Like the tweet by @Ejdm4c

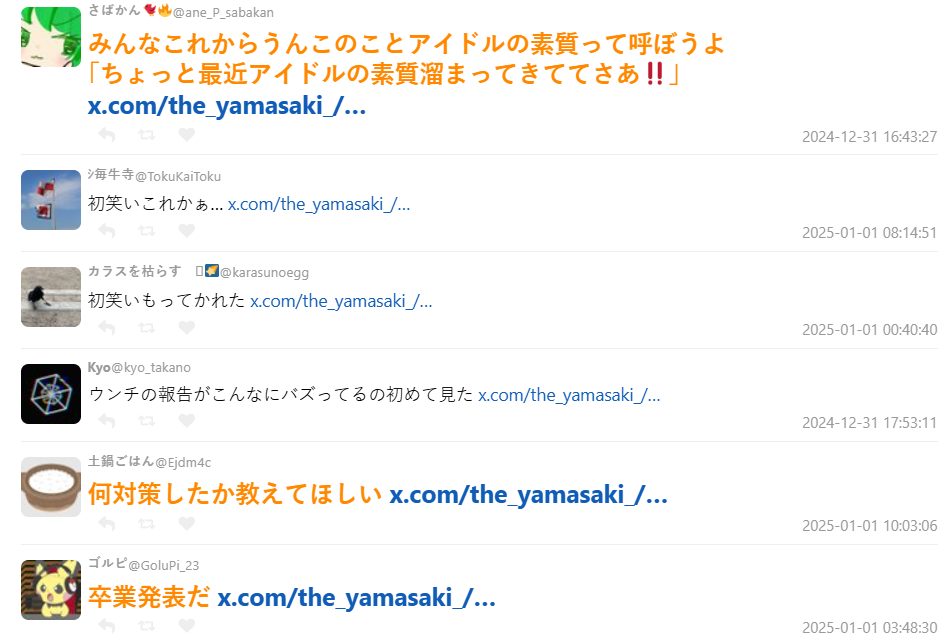click(x=186, y=524)
